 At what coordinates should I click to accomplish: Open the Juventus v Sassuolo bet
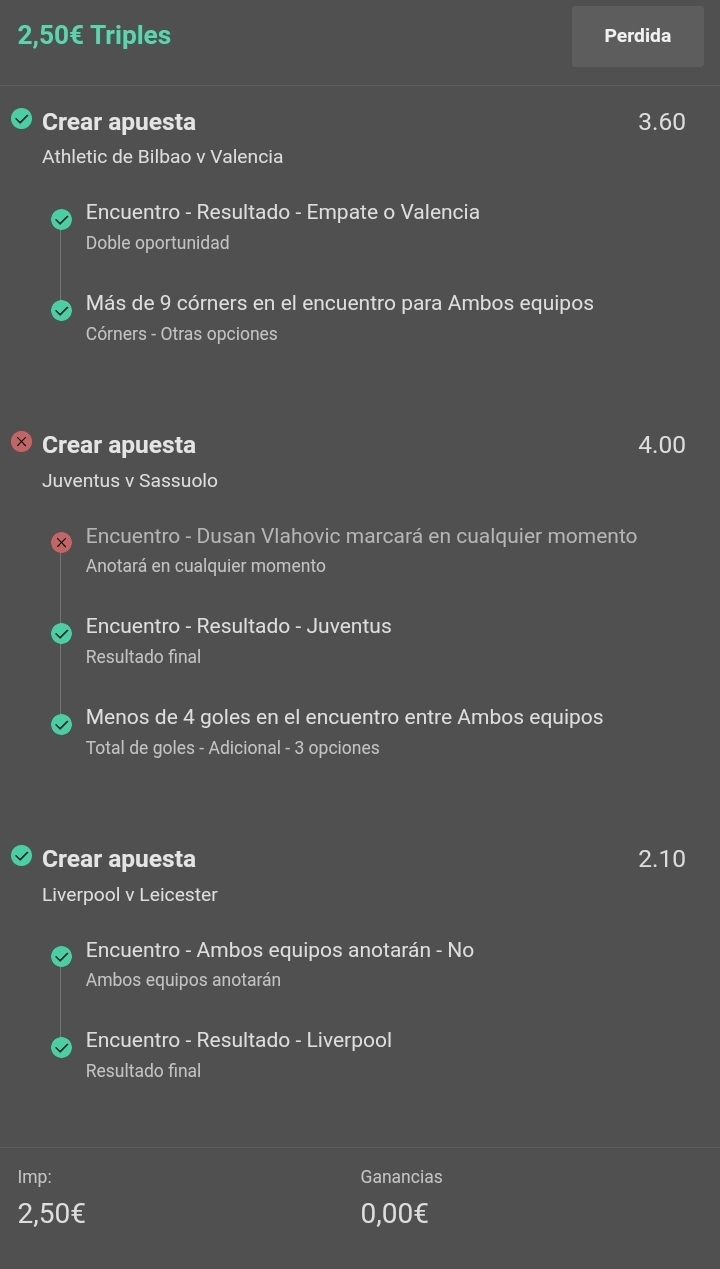(130, 480)
